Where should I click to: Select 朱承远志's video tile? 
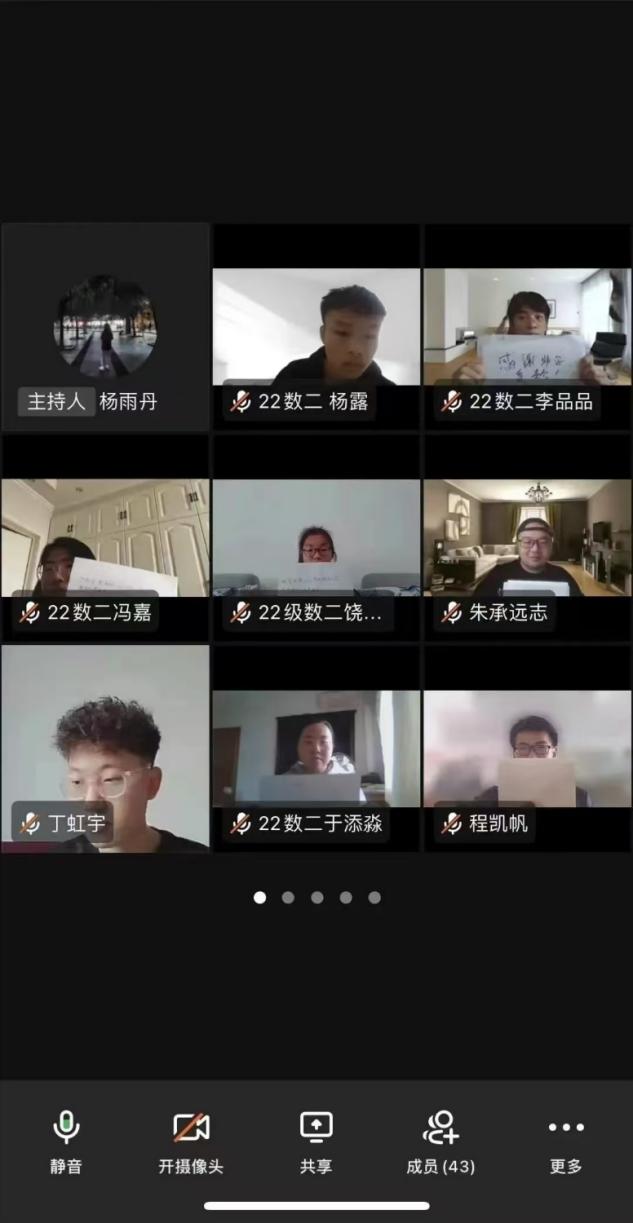527,538
